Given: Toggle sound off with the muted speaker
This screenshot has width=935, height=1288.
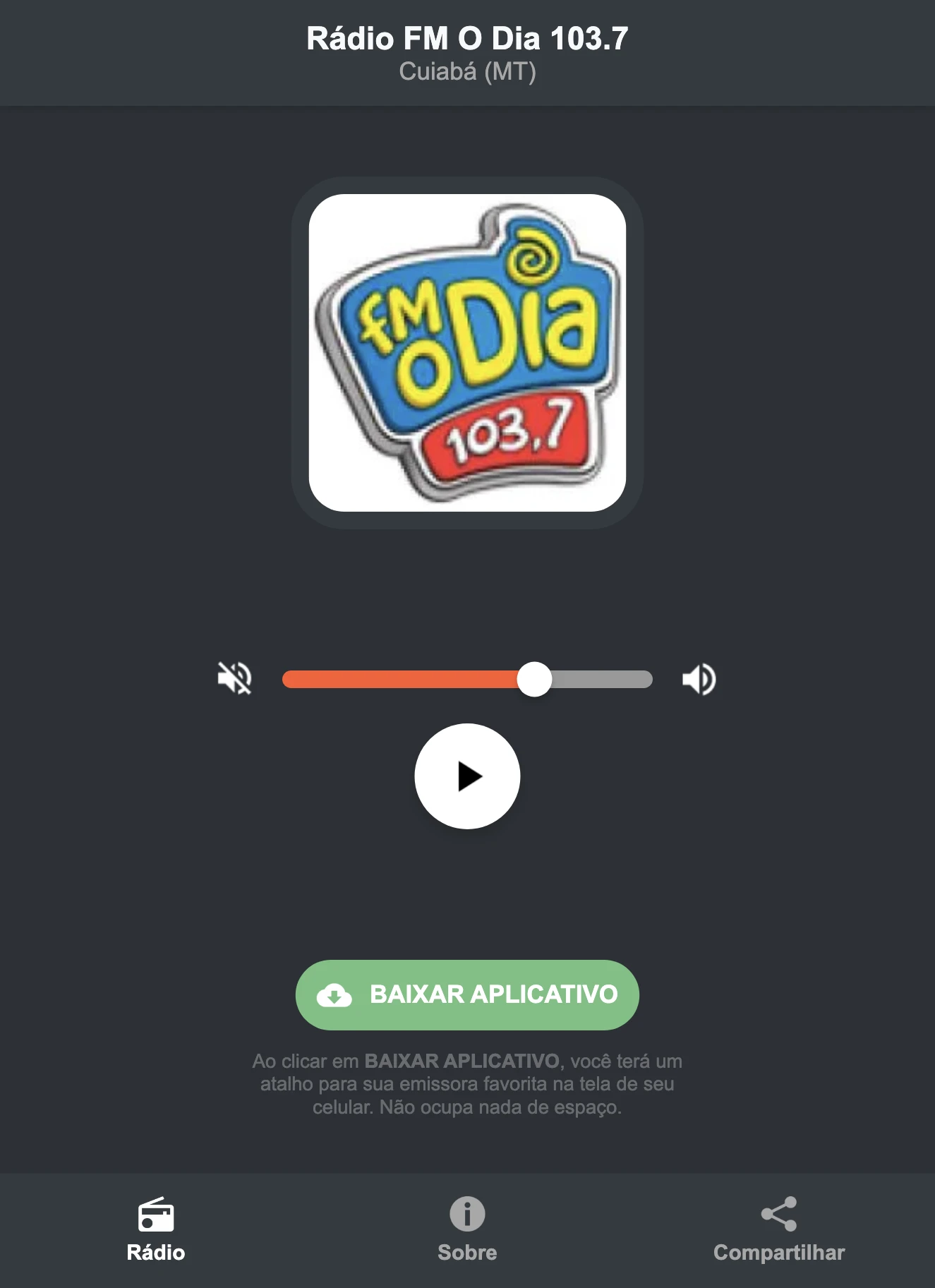Looking at the screenshot, I should [x=234, y=679].
